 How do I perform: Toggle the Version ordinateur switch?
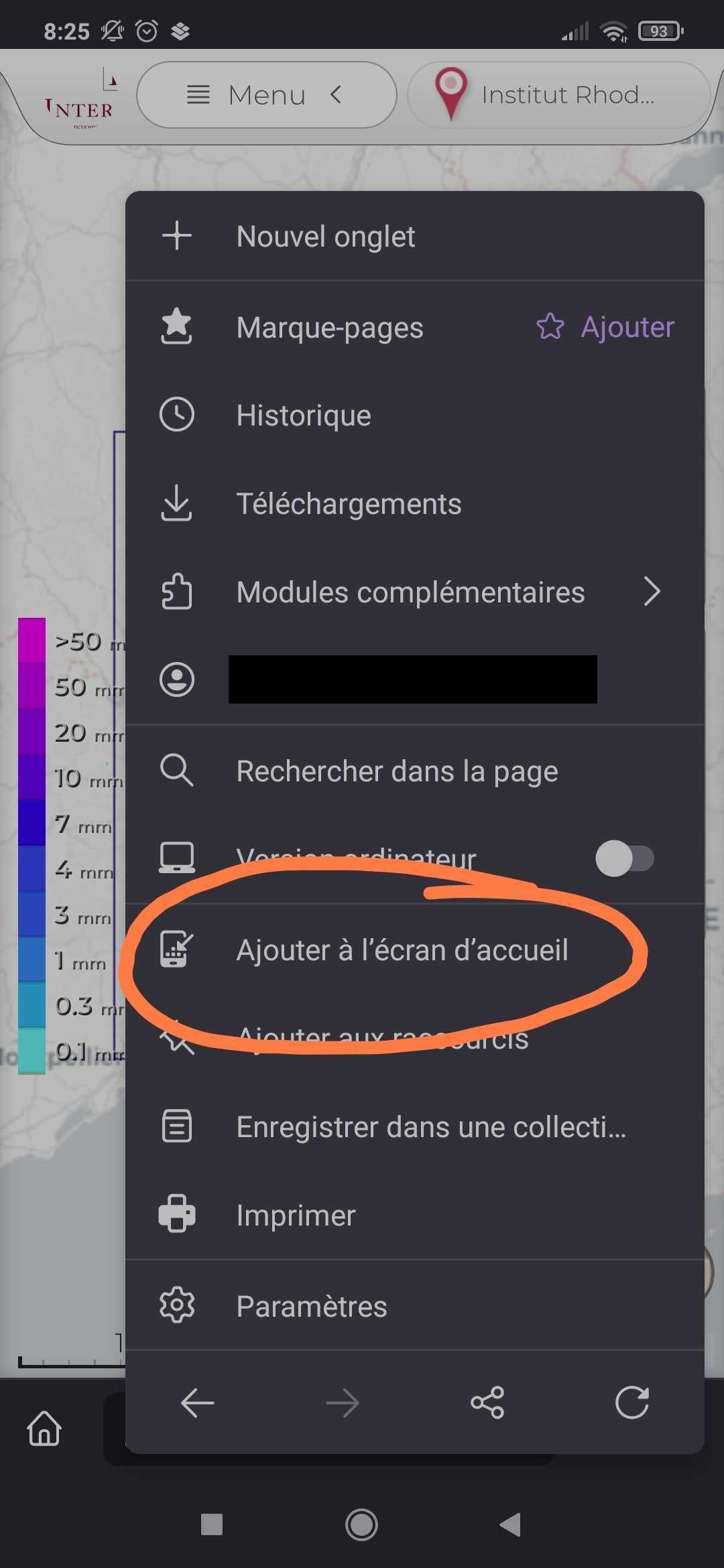click(624, 858)
